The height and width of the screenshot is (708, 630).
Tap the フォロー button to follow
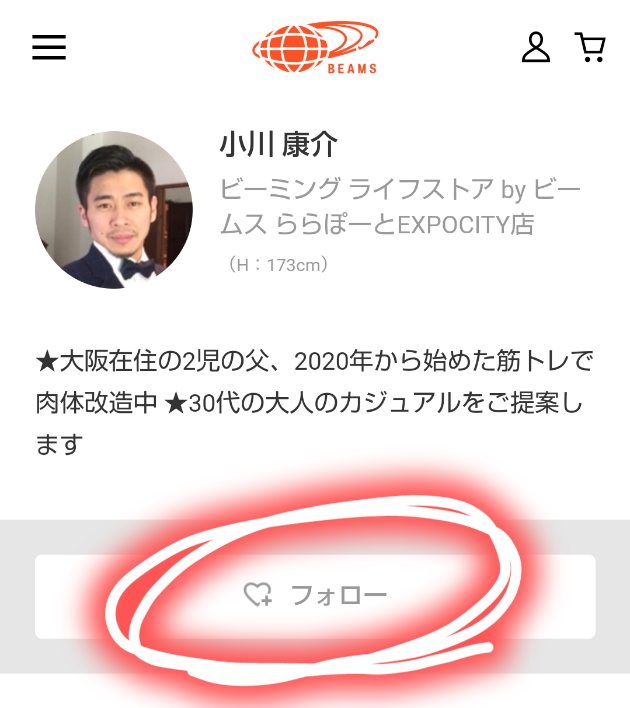(315, 596)
